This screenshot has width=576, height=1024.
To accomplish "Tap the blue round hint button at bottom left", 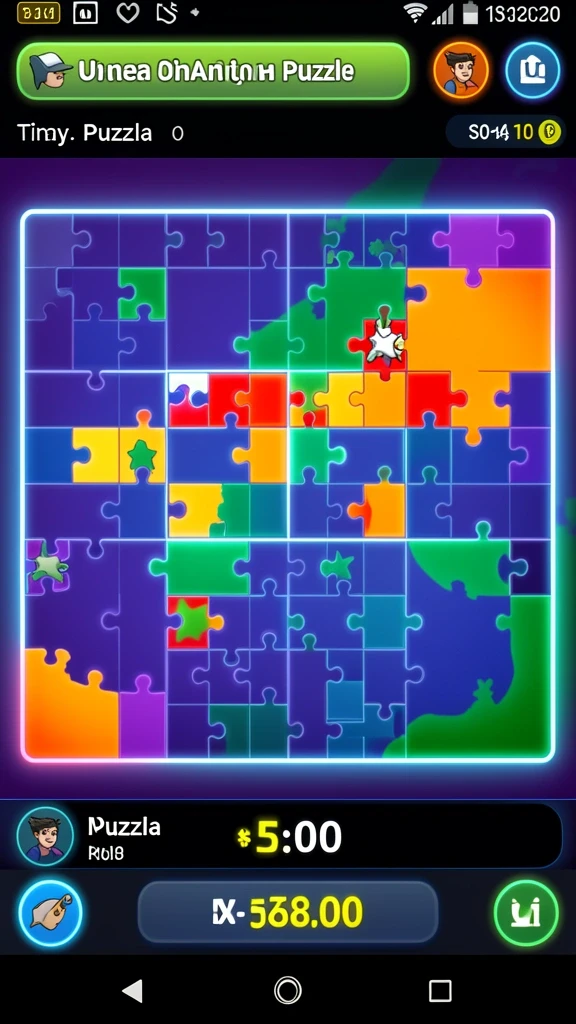I will 50,912.
